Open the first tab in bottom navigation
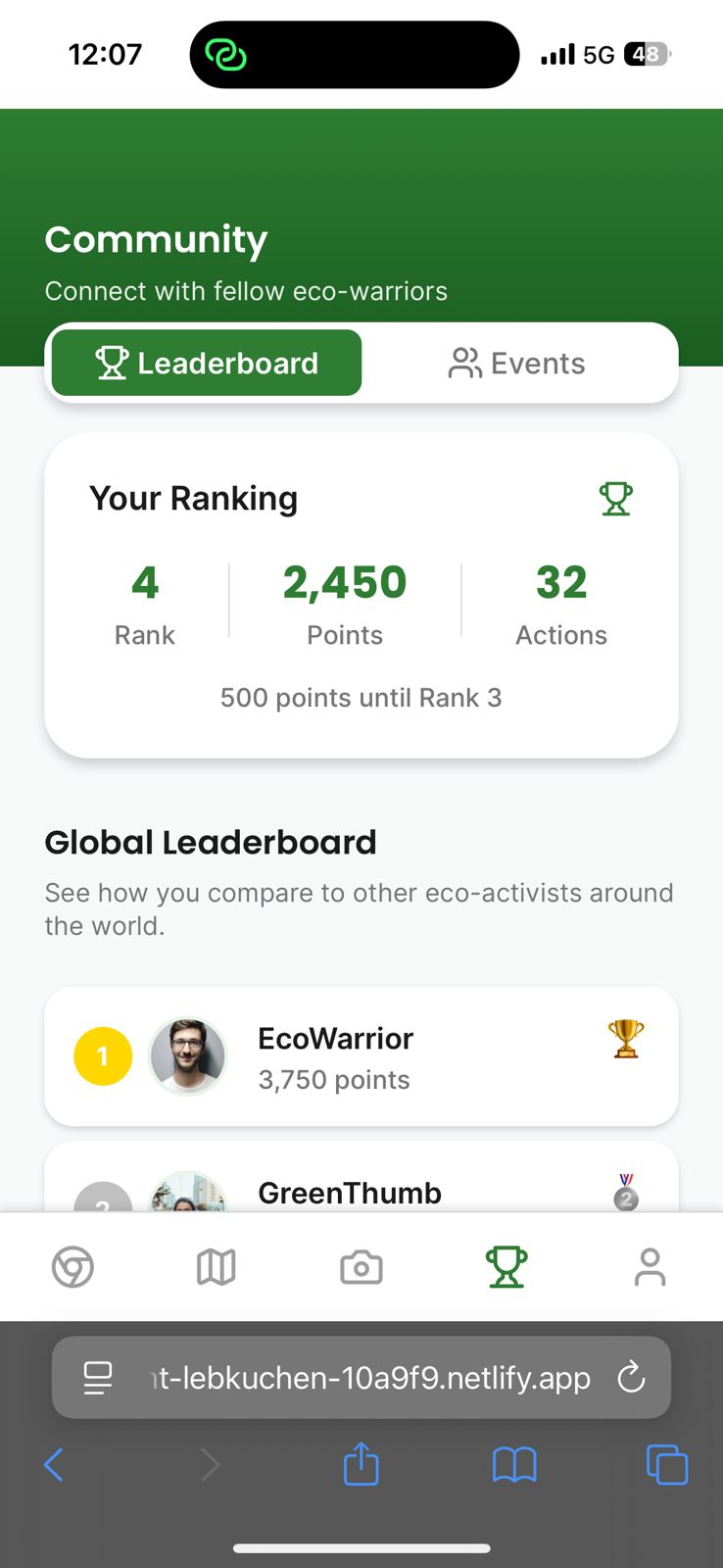The width and height of the screenshot is (723, 1568). click(72, 1267)
